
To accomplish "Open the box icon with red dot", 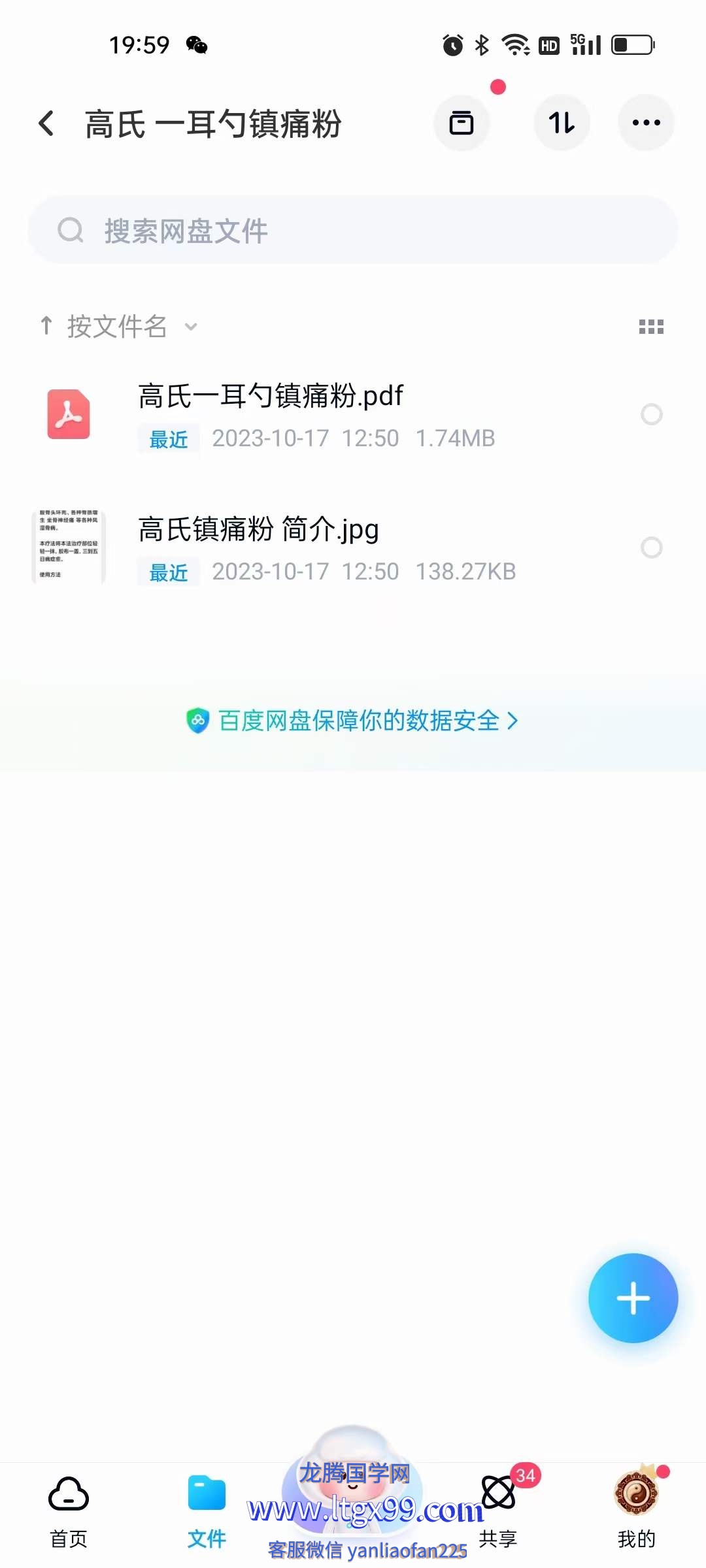I will [x=462, y=123].
